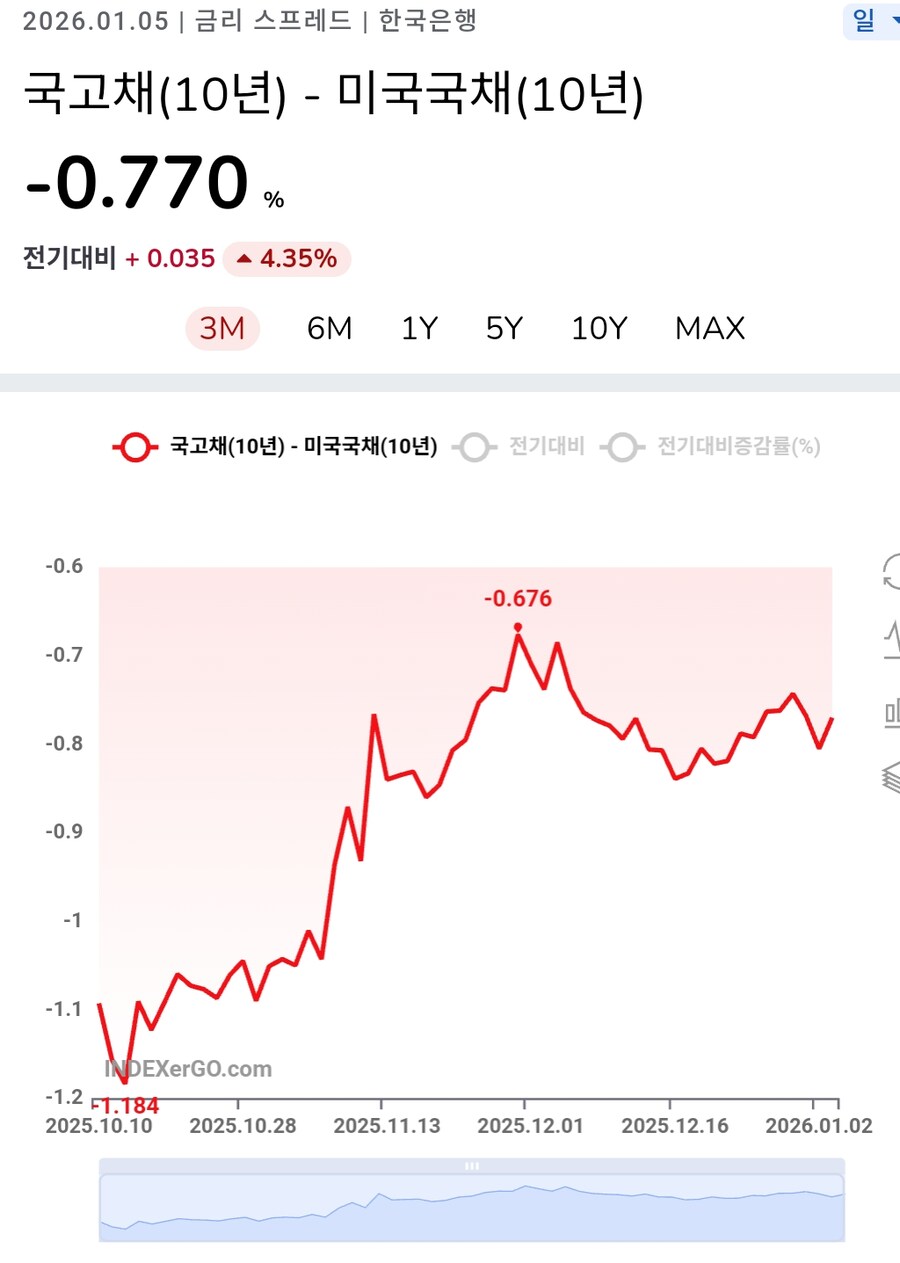Select the bar chart view icon
The image size is (900, 1263).
891,714
